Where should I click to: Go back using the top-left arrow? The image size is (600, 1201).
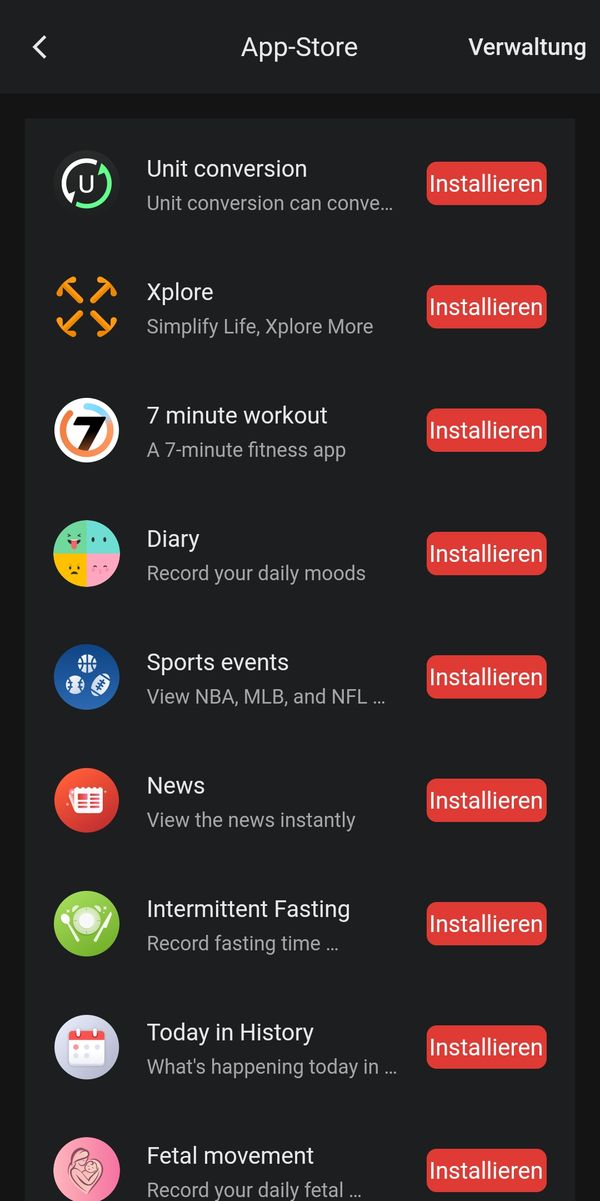pyautogui.click(x=40, y=47)
